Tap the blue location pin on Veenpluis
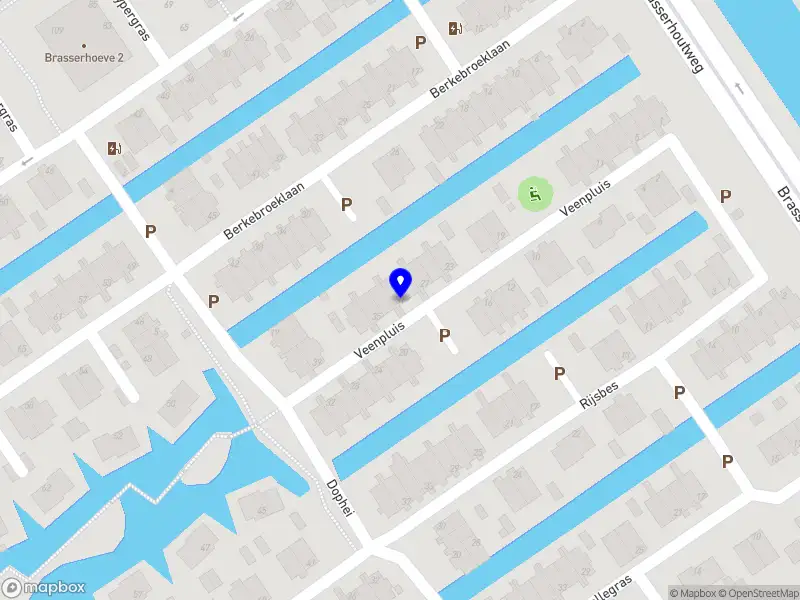The image size is (800, 600). tap(400, 282)
